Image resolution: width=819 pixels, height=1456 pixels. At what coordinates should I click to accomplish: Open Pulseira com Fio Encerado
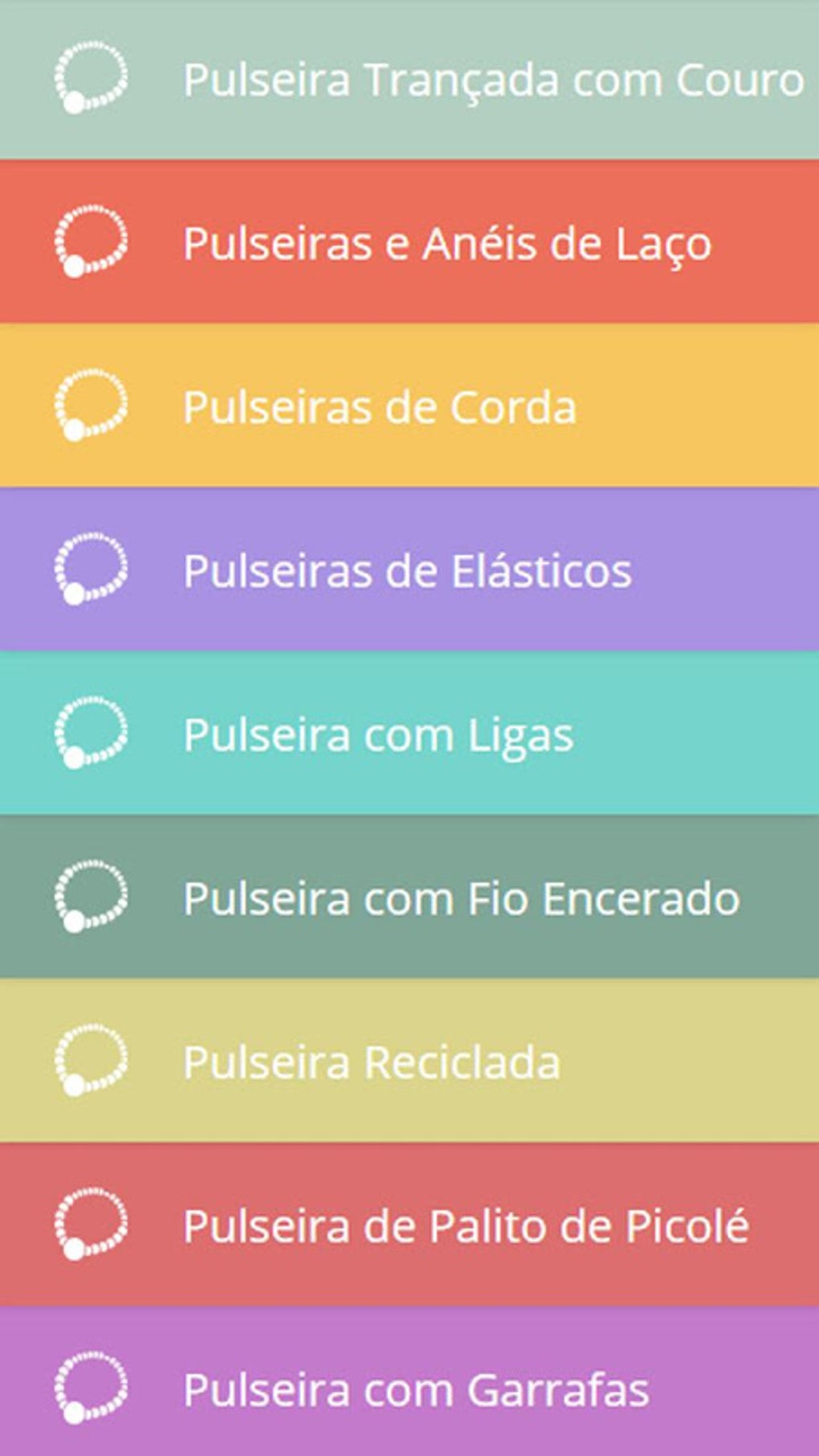click(461, 898)
